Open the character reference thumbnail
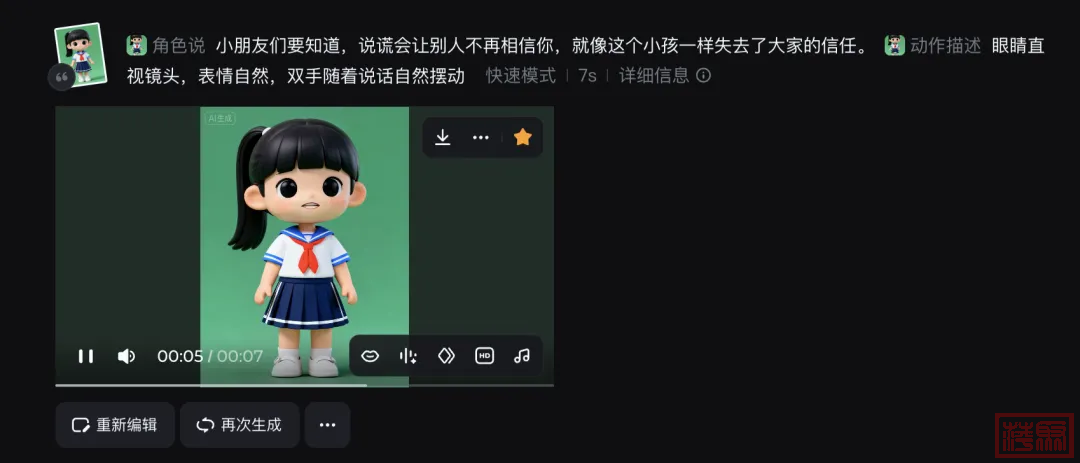1080x463 pixels. pyautogui.click(x=79, y=53)
